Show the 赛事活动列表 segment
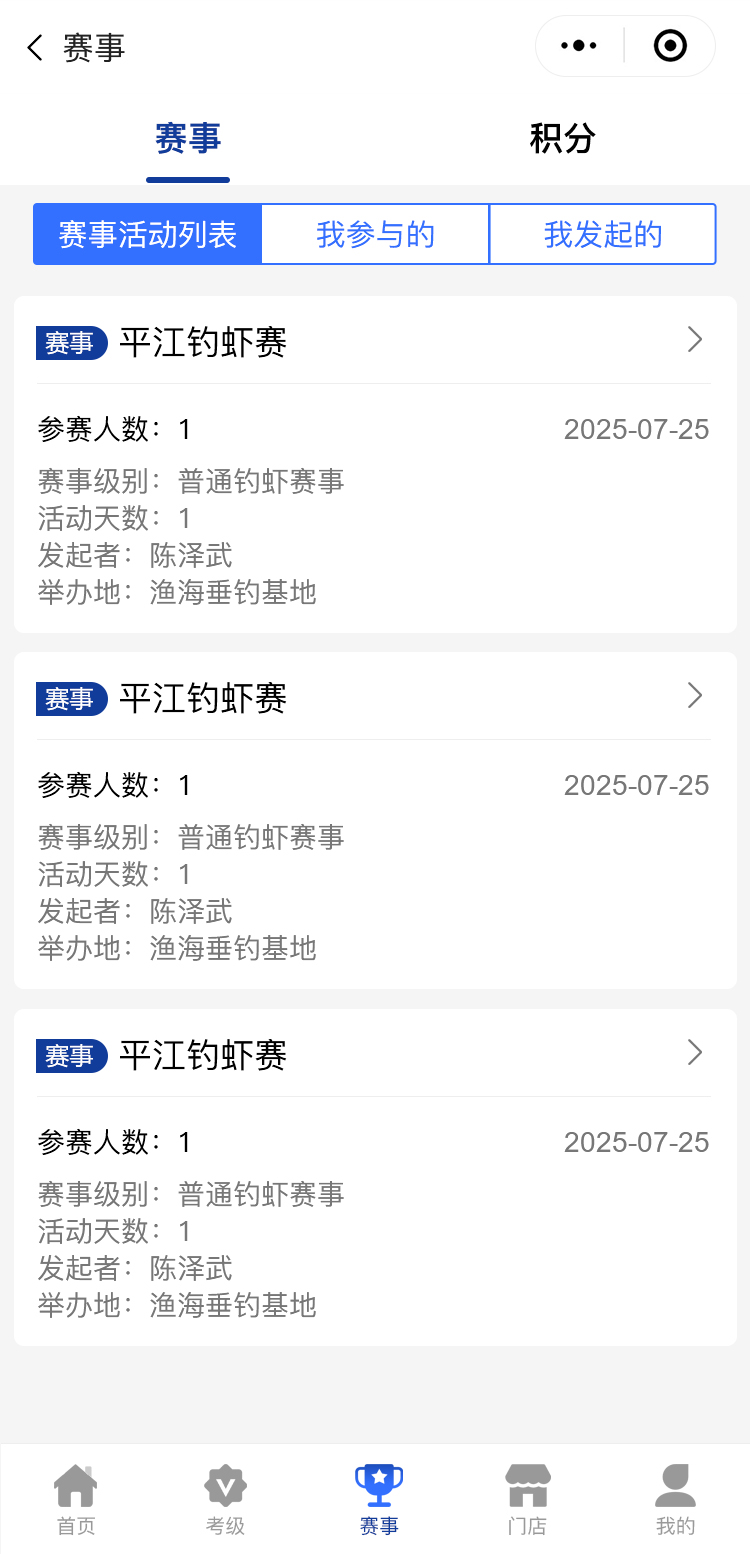 pos(148,235)
